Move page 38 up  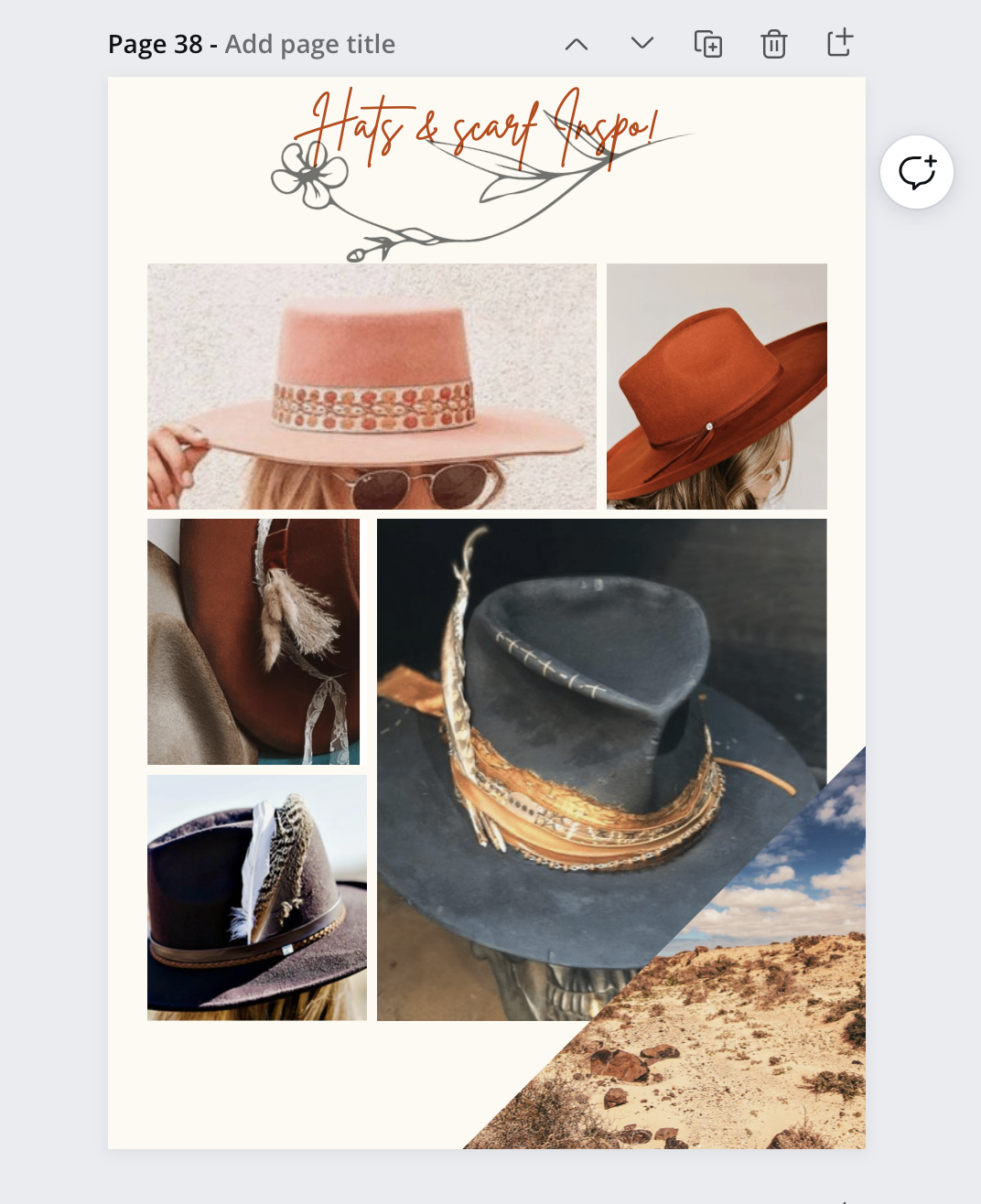point(577,44)
